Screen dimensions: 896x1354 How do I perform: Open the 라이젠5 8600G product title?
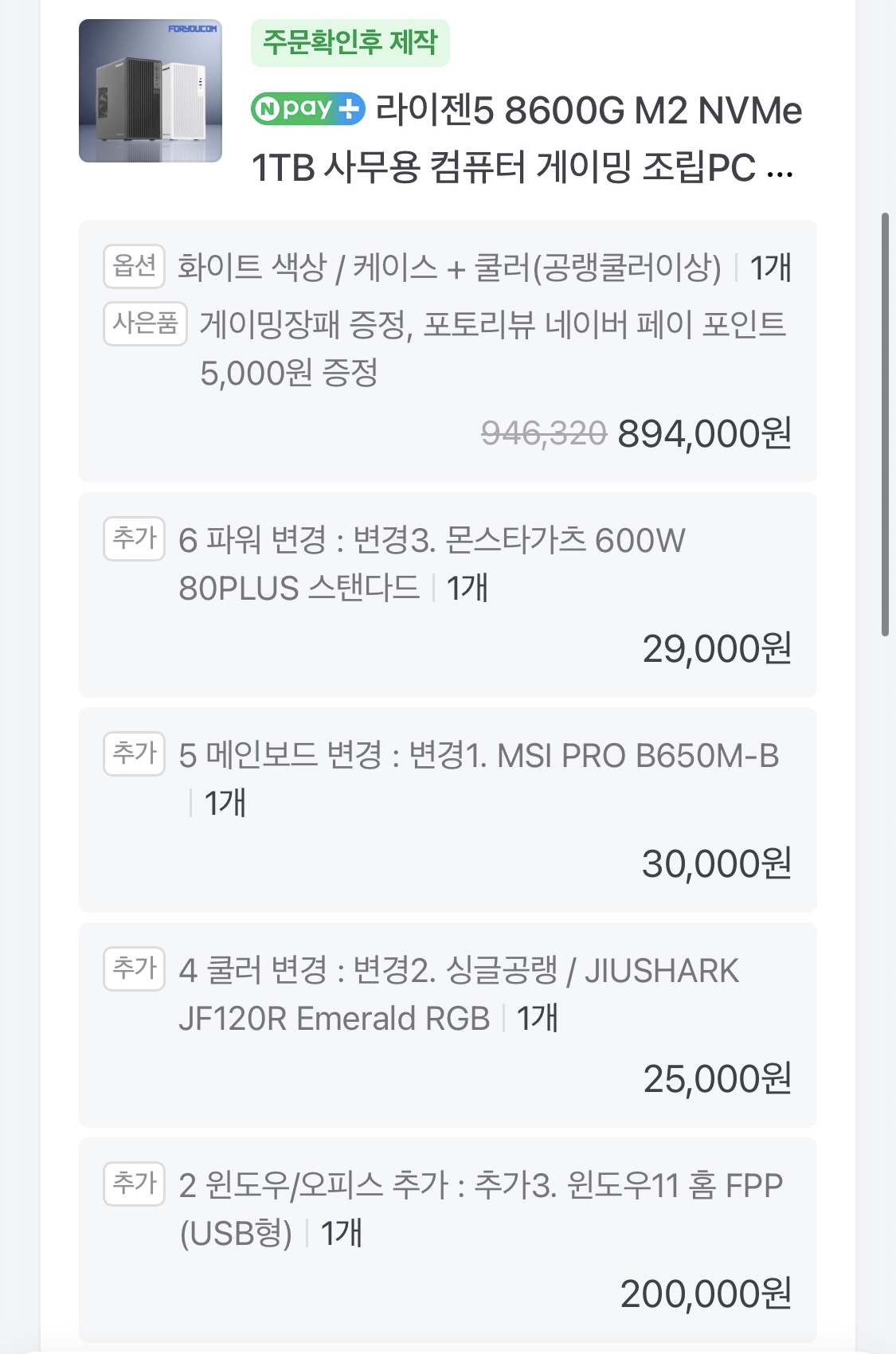[x=526, y=139]
